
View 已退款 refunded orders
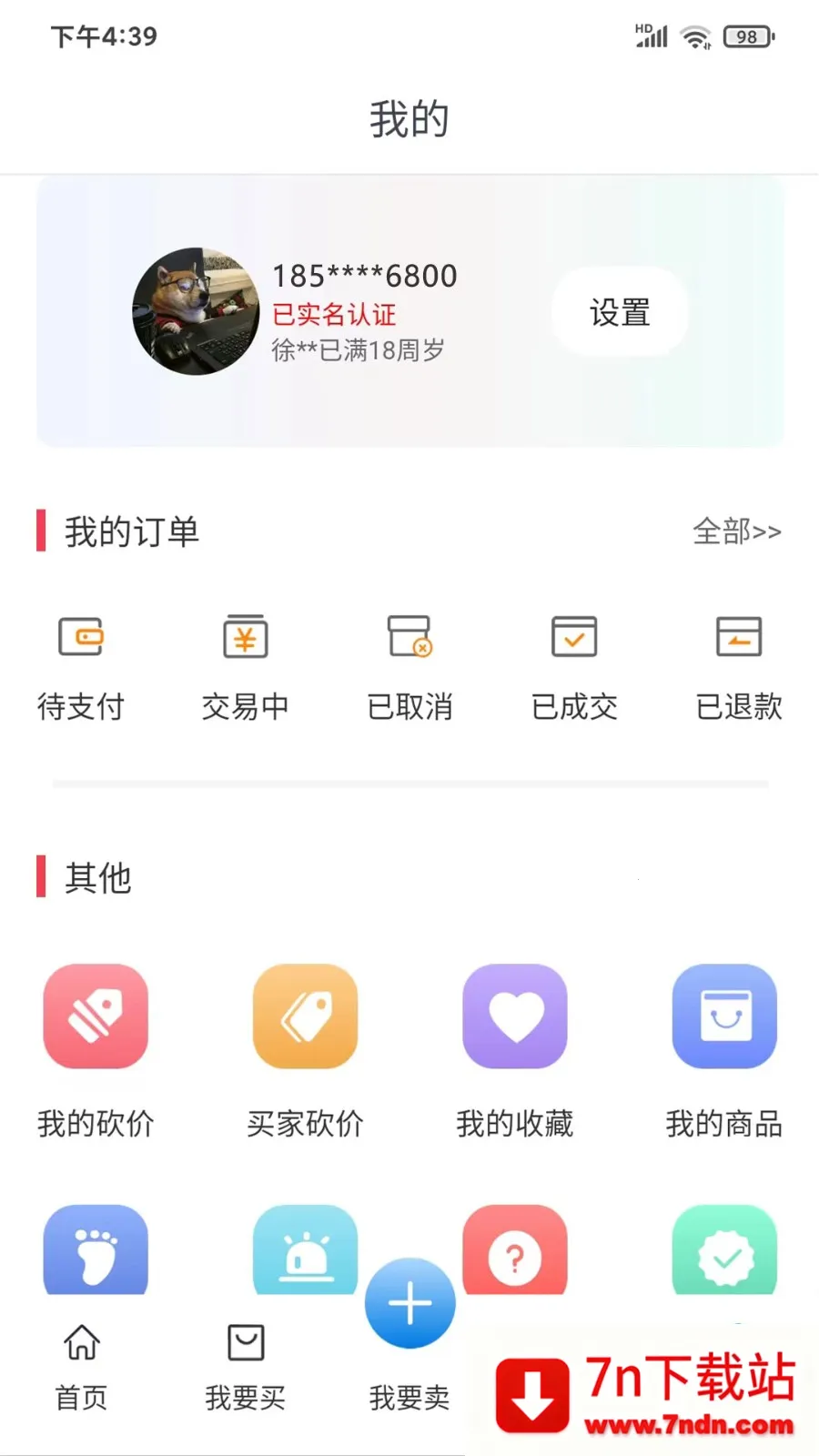738,664
